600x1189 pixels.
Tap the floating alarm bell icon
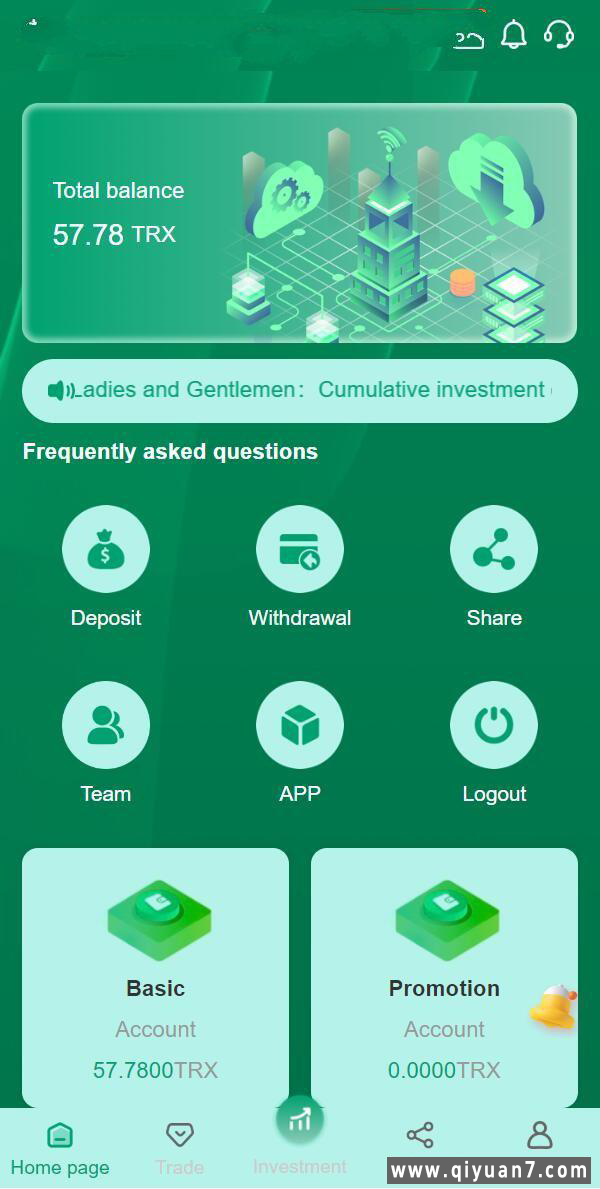pos(554,1007)
